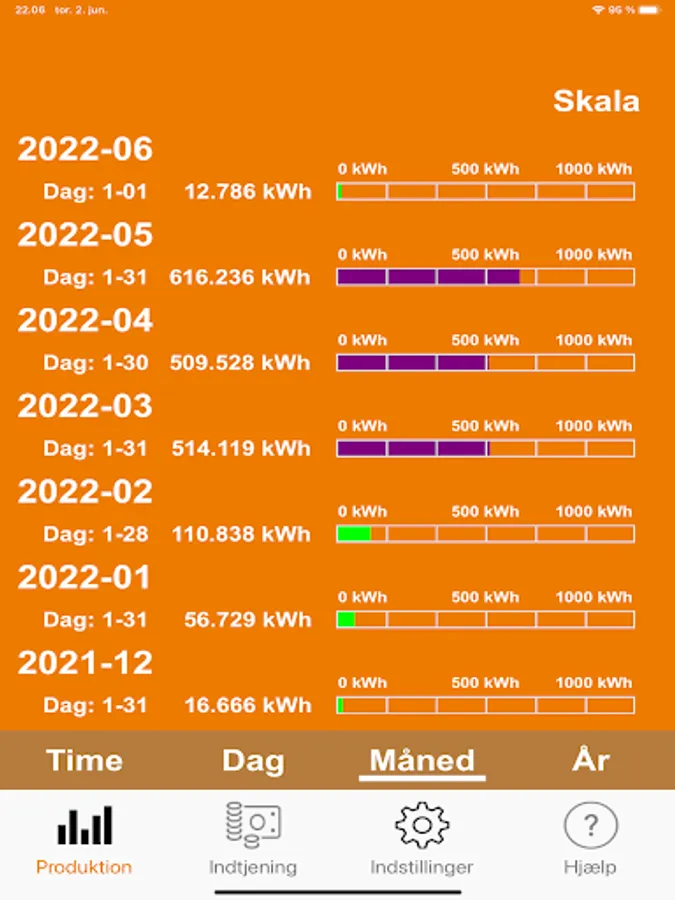Open the Produktion tab
The image size is (675, 900).
(x=84, y=840)
